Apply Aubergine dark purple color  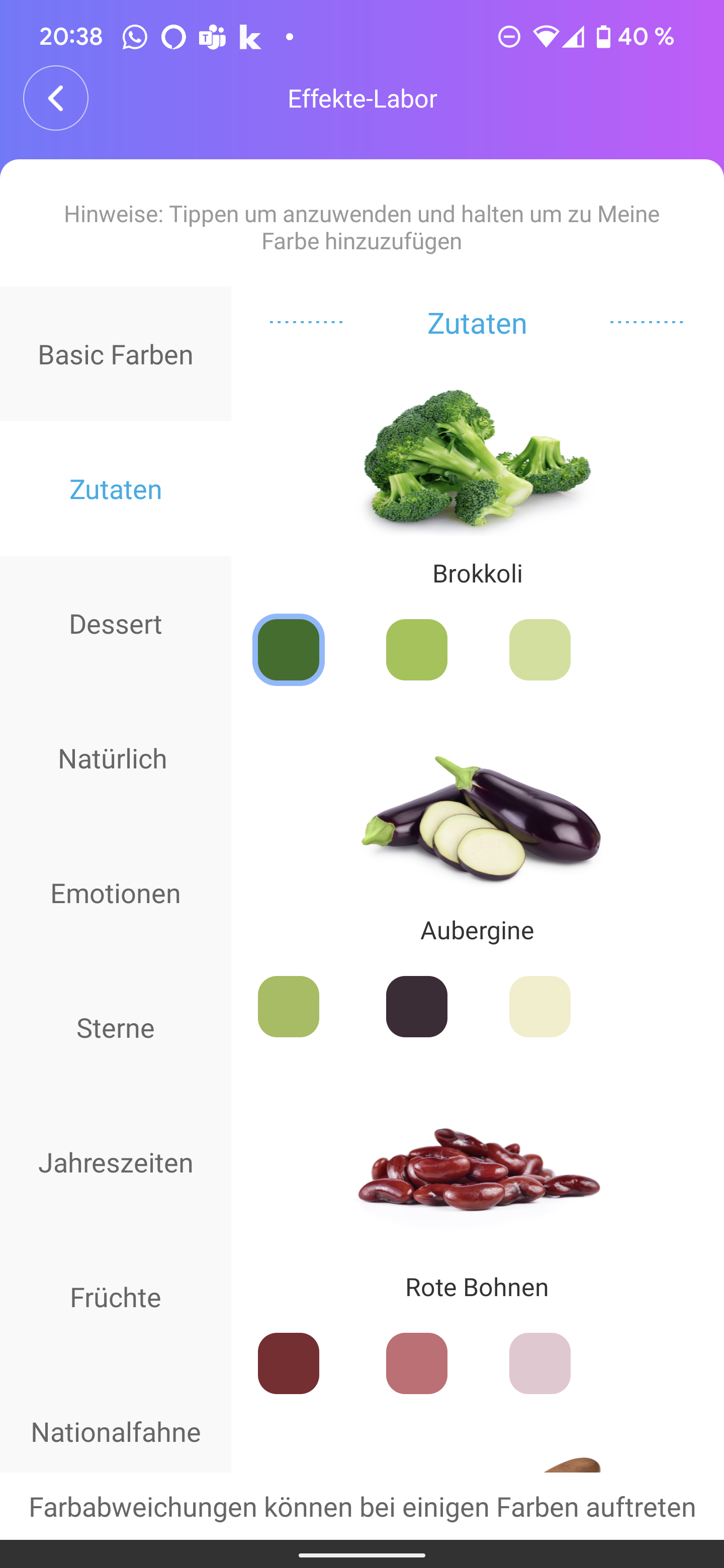416,1006
